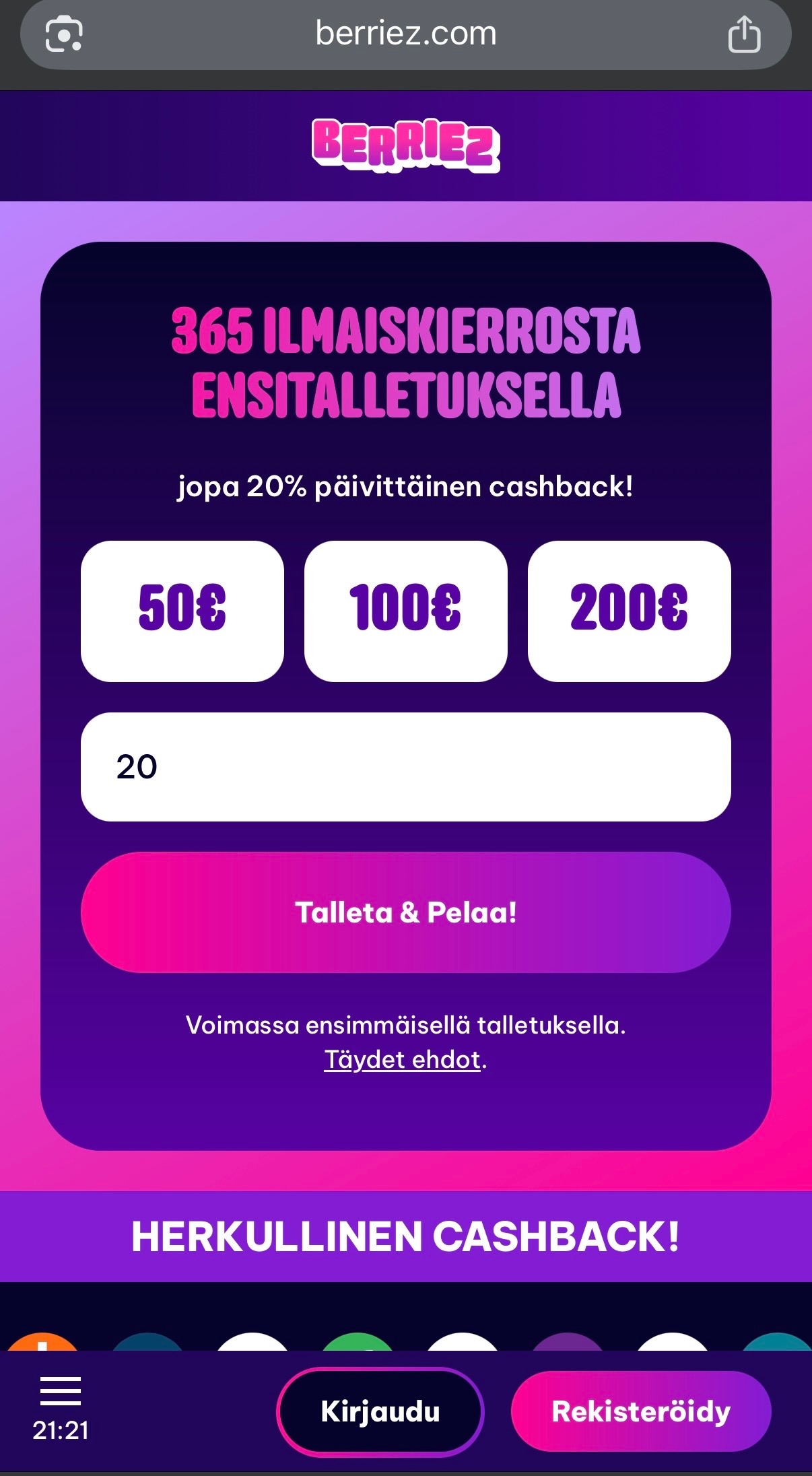Open the hamburger menu

click(61, 1391)
